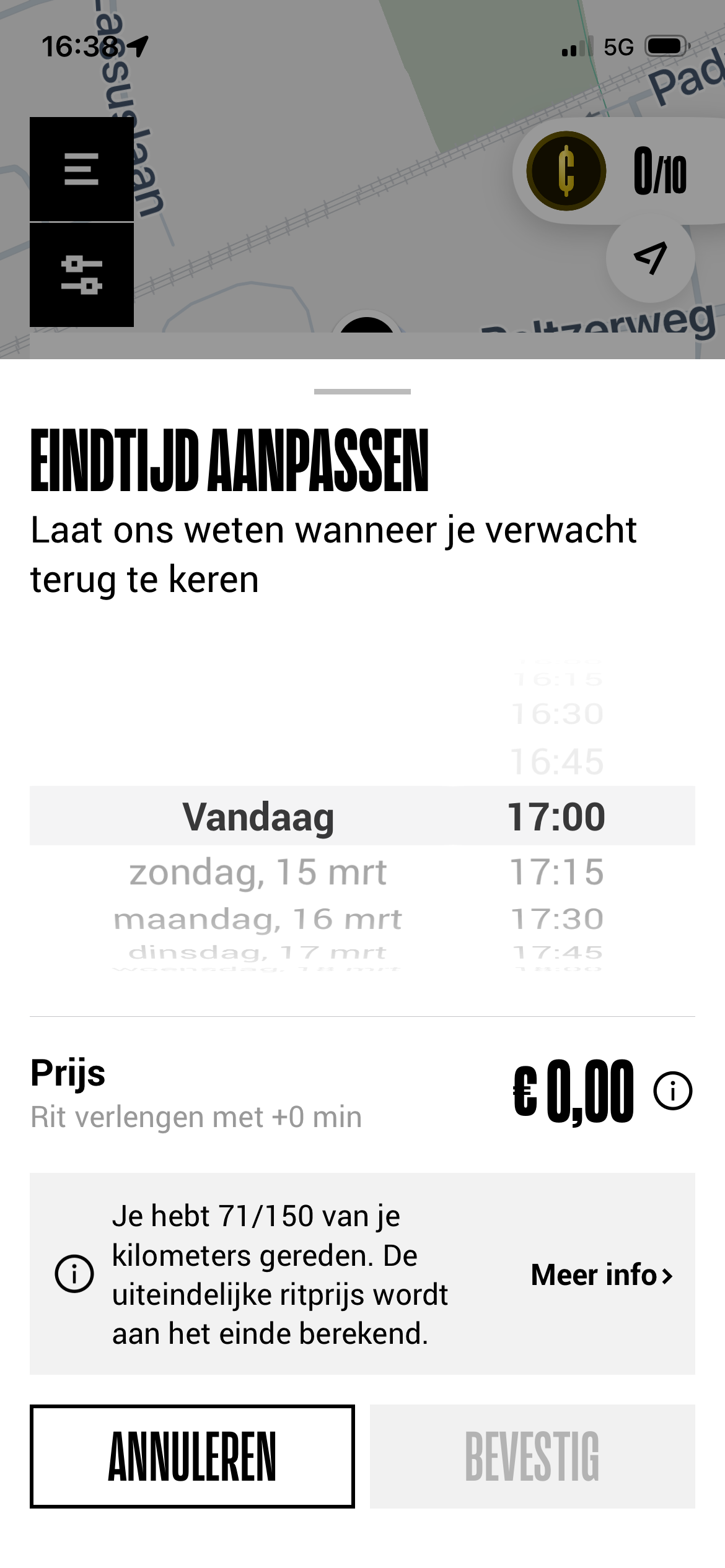Choose 16:45 as end time
Viewport: 725px width, 1568px height.
(556, 762)
